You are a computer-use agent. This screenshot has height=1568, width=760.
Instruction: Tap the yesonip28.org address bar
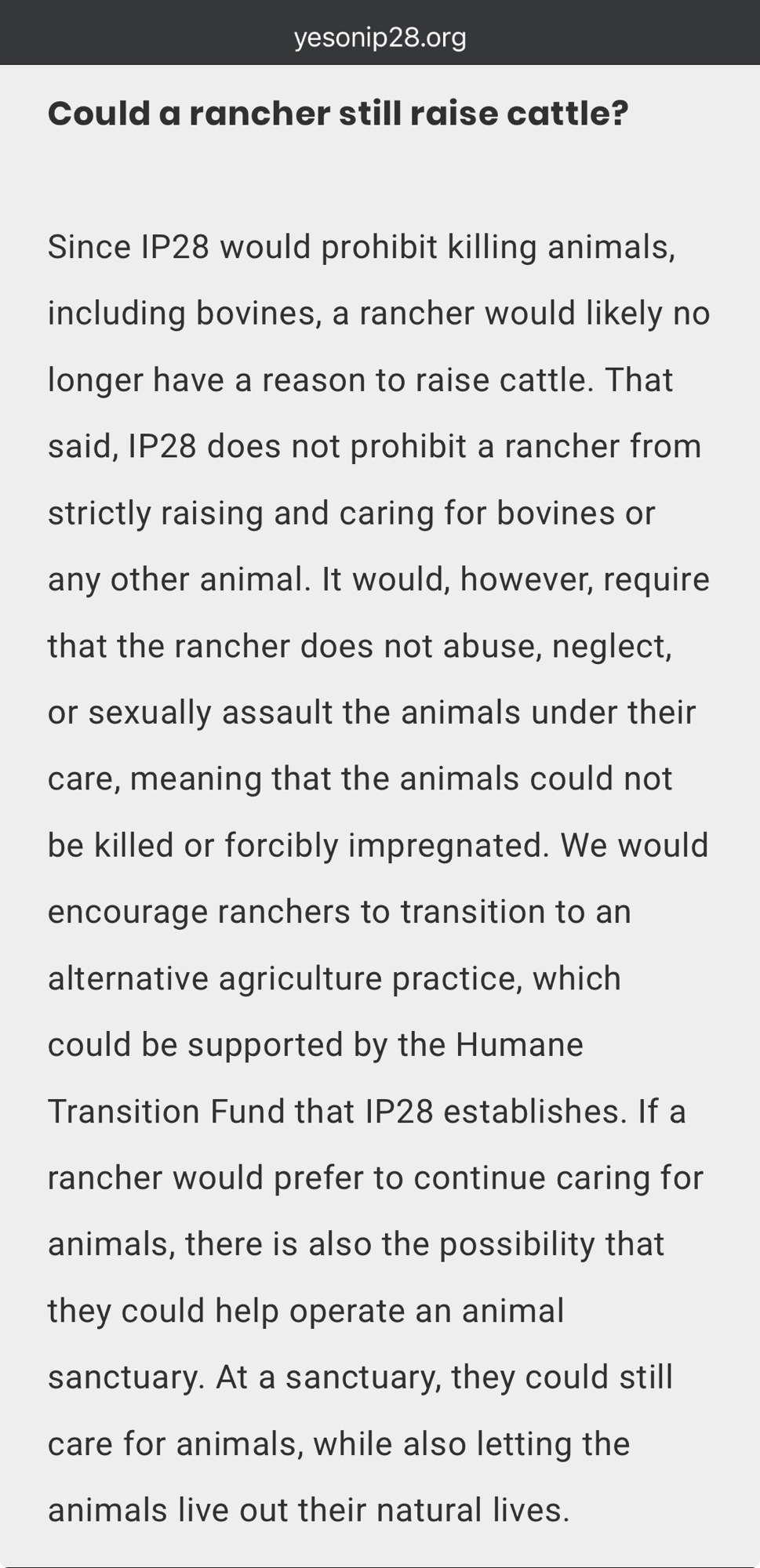point(380,37)
